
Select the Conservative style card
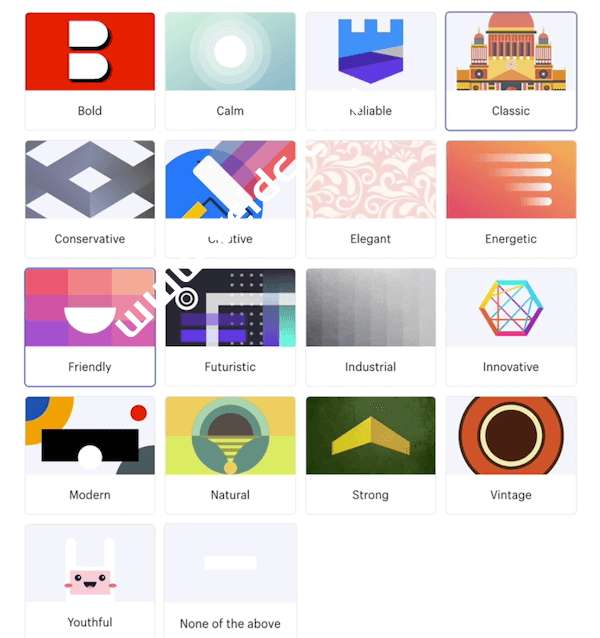[x=90, y=198]
